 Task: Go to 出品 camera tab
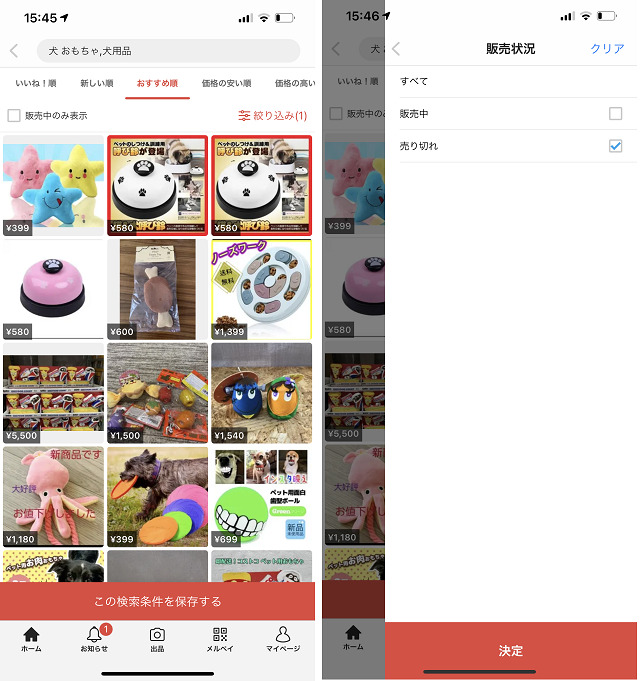coord(157,639)
